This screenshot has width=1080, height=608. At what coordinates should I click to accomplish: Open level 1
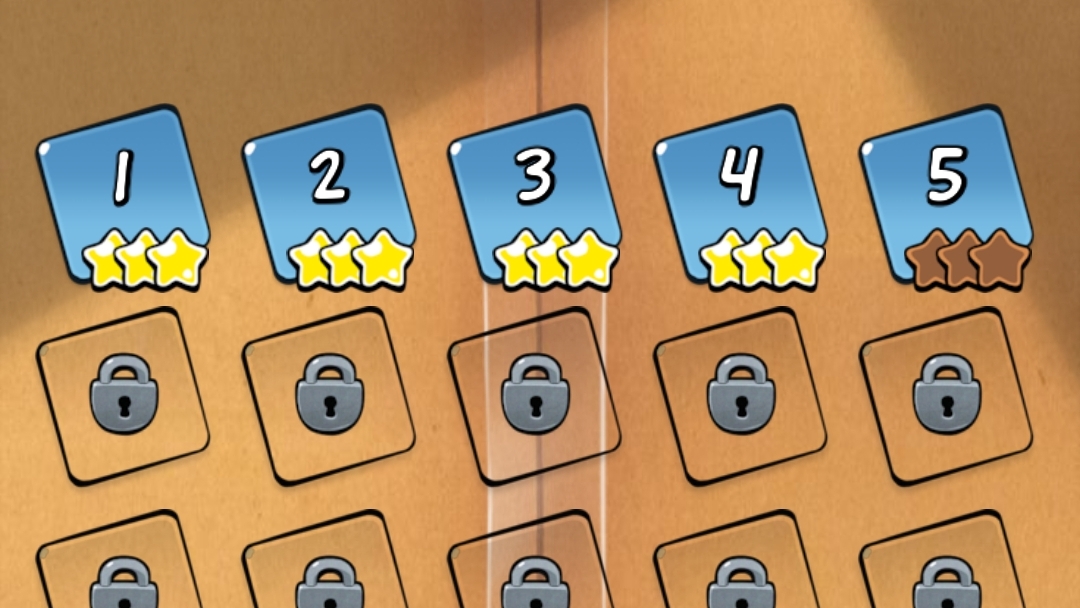pos(122,192)
